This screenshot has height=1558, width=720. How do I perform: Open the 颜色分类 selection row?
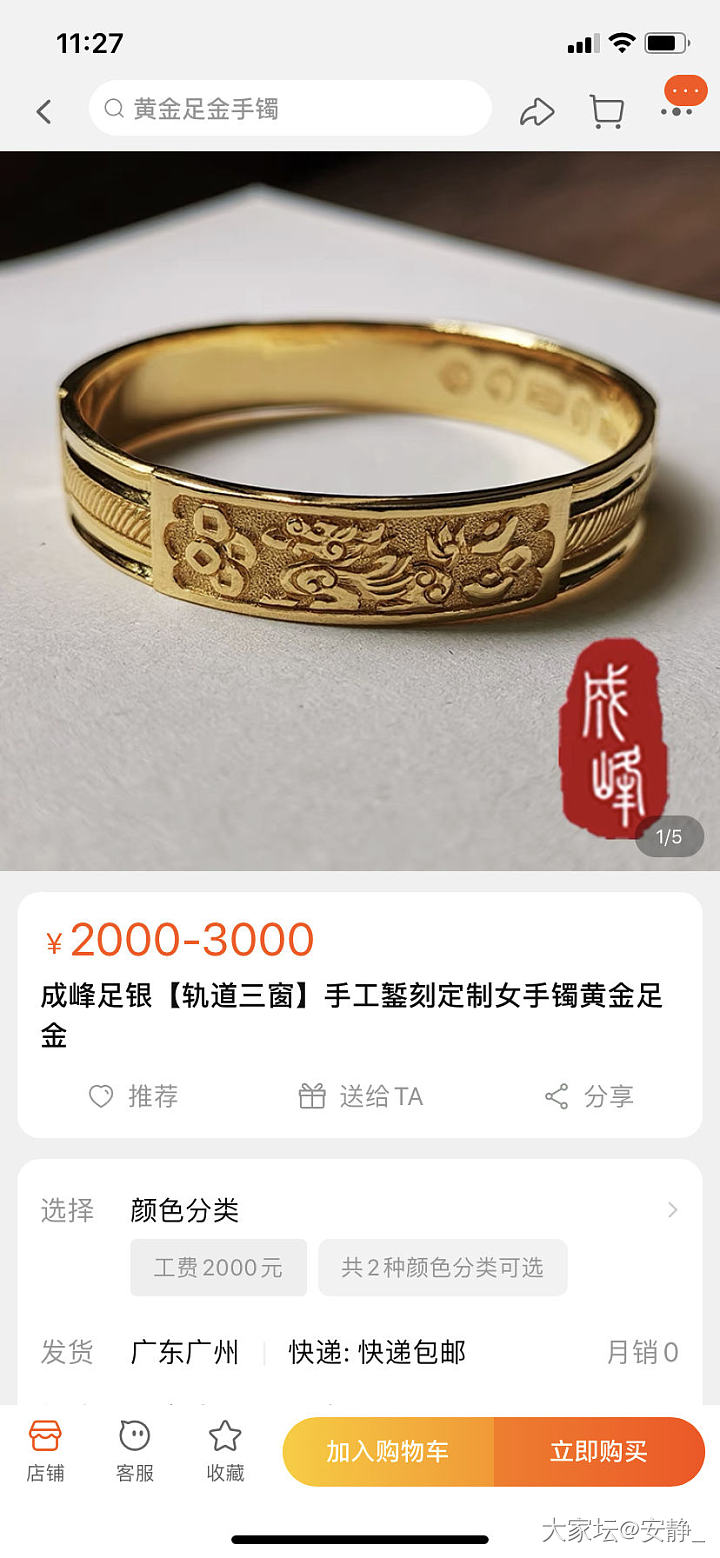click(x=400, y=1210)
